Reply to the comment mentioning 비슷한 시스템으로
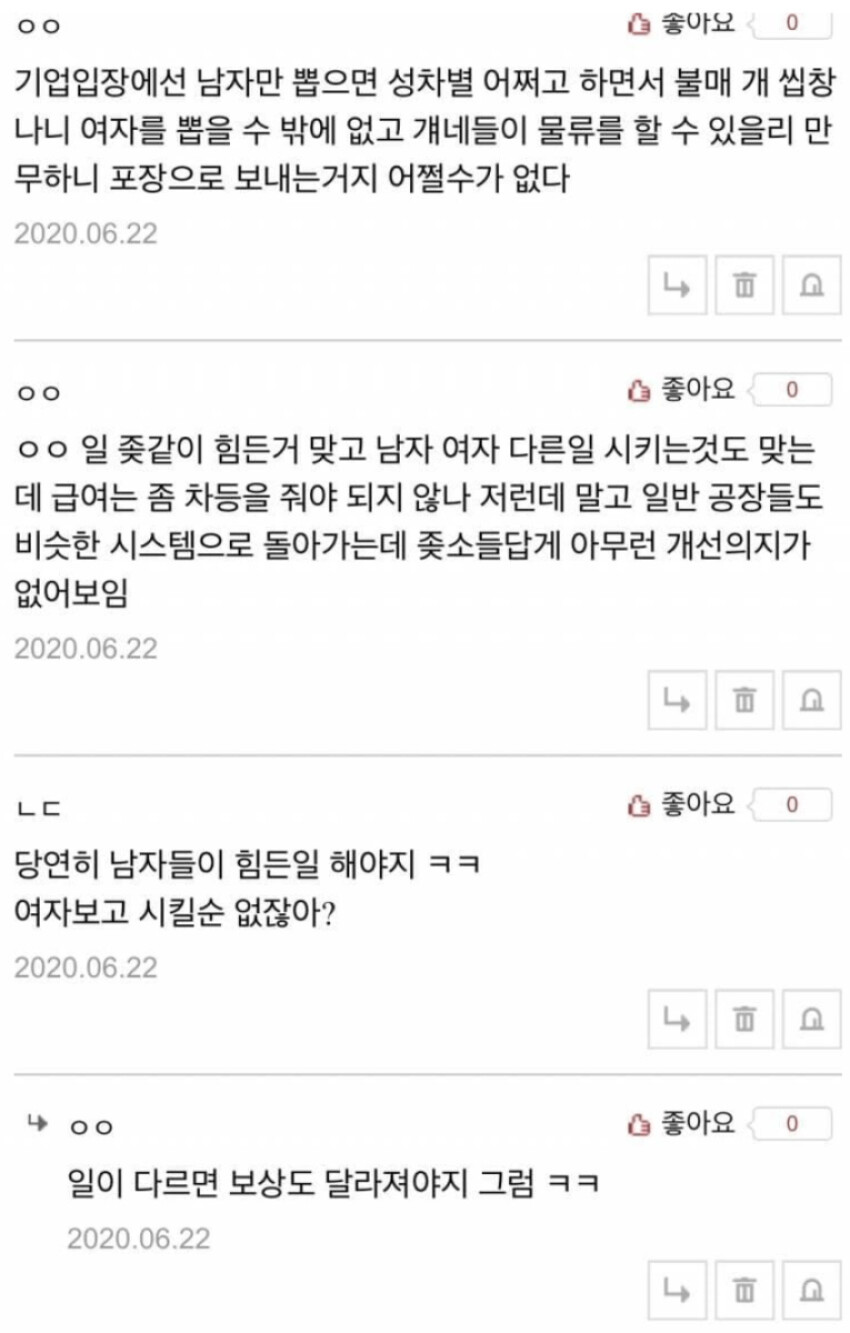 677,701
